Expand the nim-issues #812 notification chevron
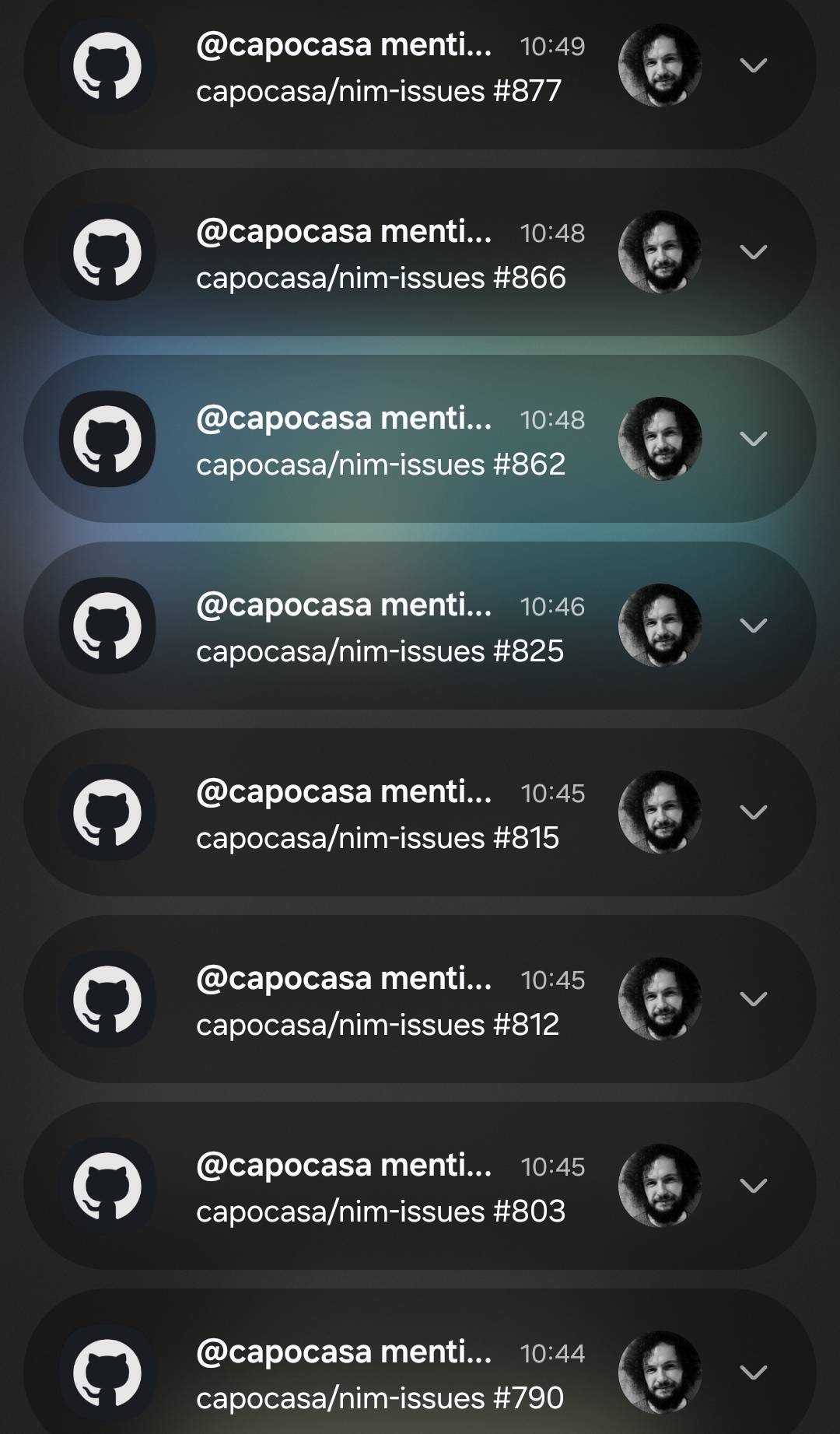The image size is (840, 1434). pyautogui.click(x=754, y=999)
